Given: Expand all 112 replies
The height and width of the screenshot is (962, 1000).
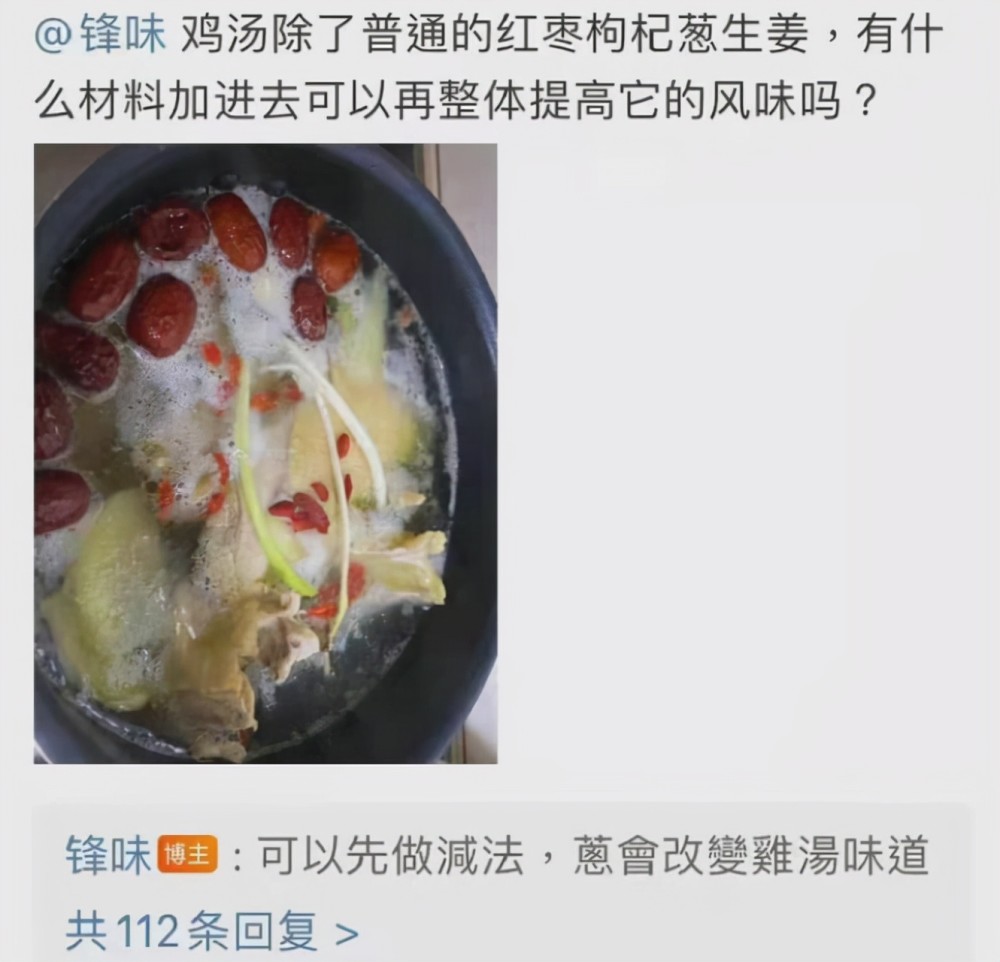Looking at the screenshot, I should [212, 933].
